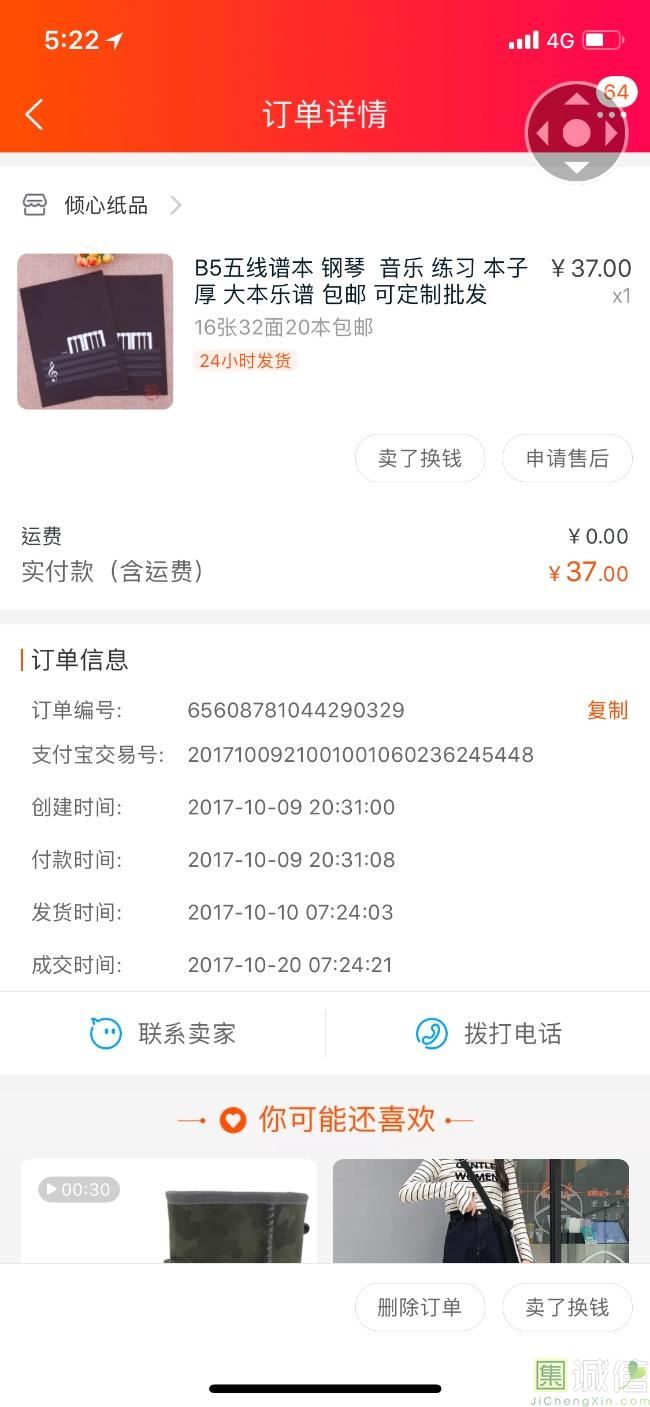
Task: Tap the 卖了换钱 button beside 删除订单
Action: [567, 1307]
